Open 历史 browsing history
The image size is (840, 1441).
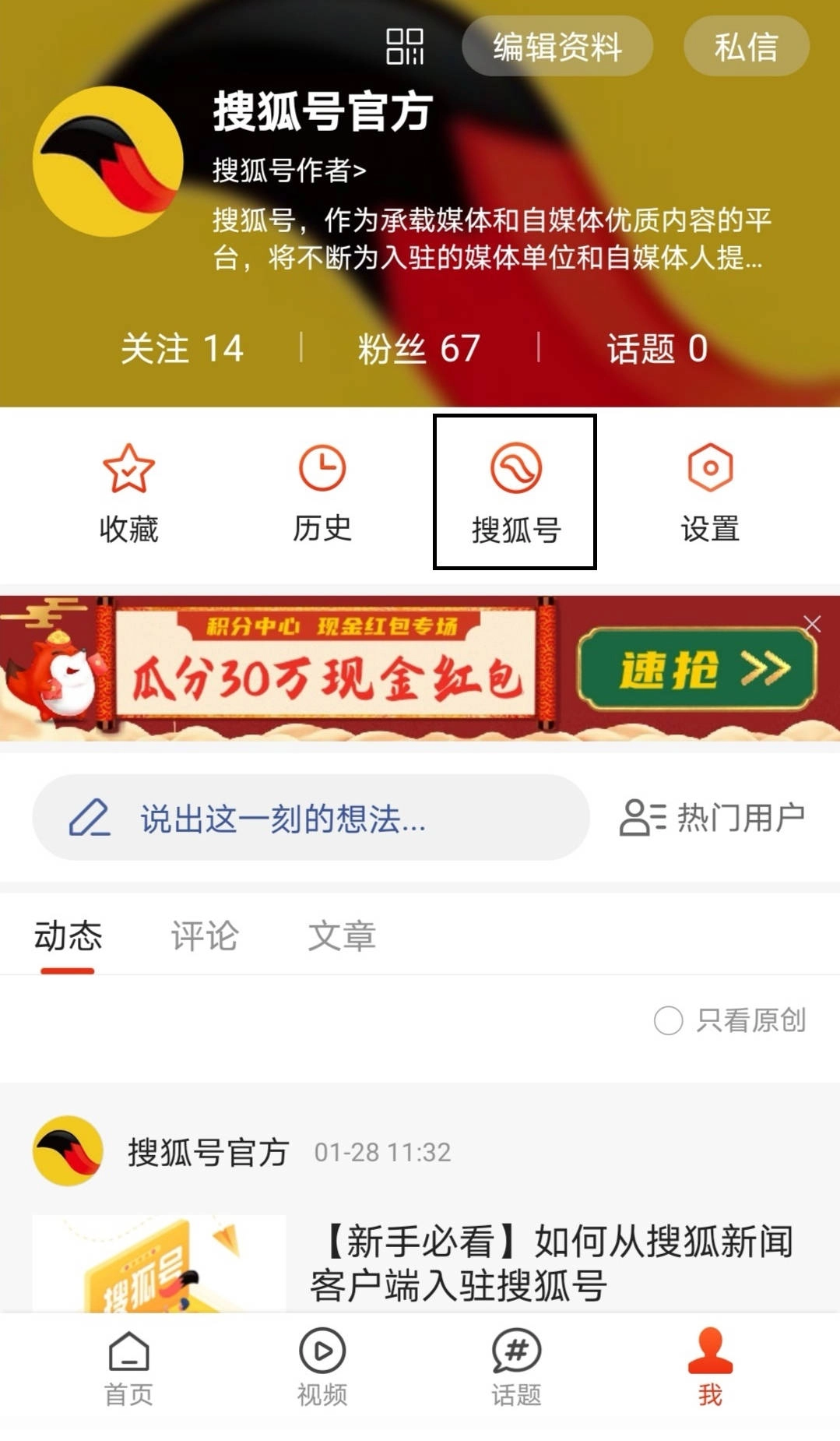[x=322, y=492]
